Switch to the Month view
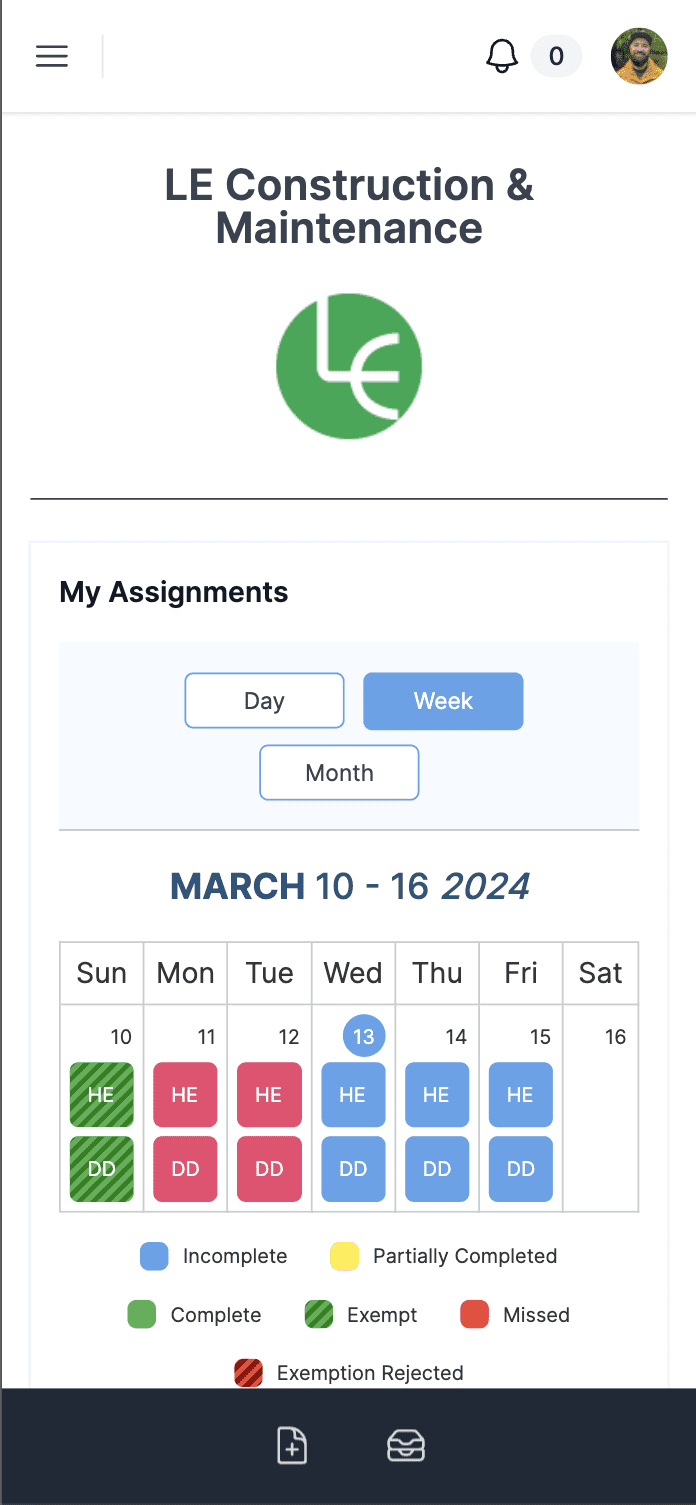This screenshot has height=1505, width=696. [x=339, y=773]
